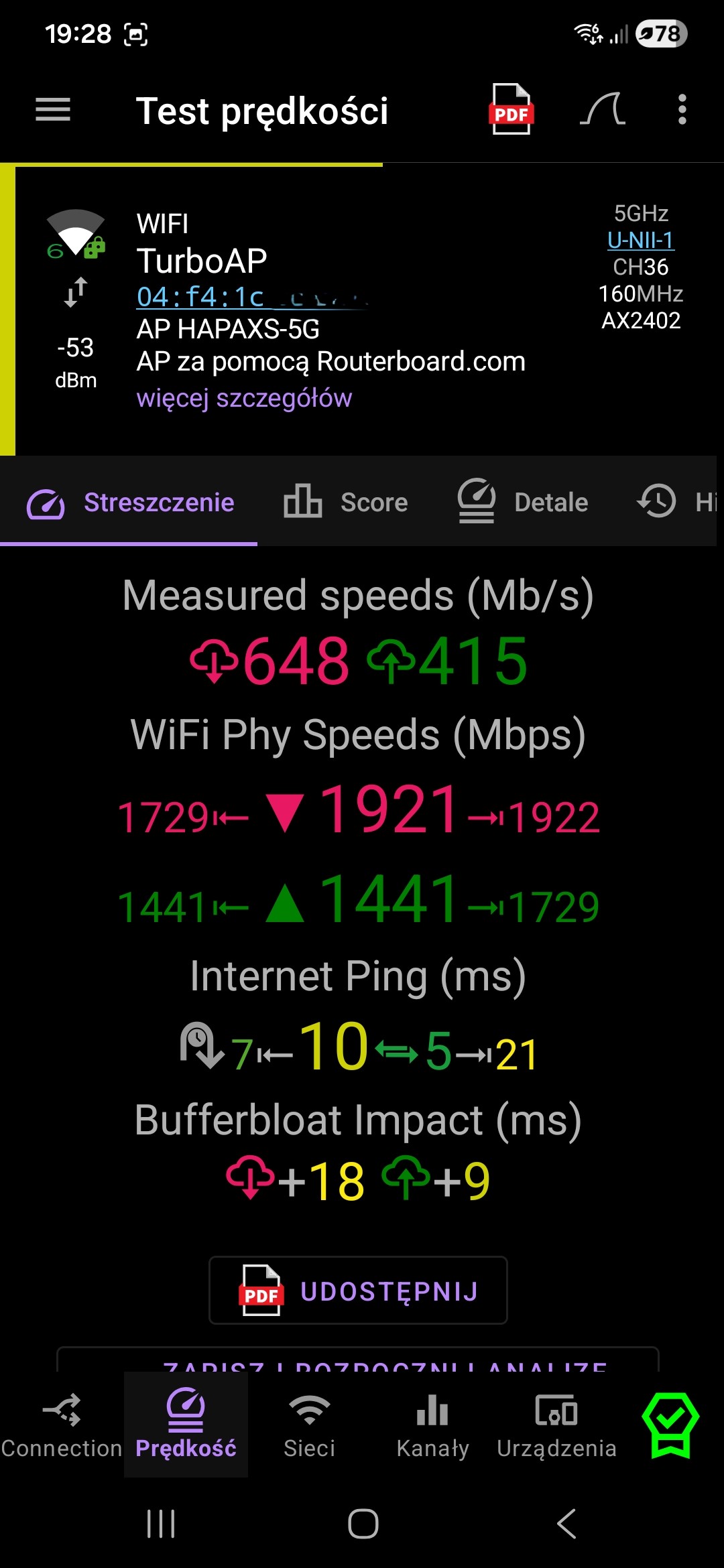Switch to the Score tab
Screen dimensions: 724x1568
tap(346, 502)
